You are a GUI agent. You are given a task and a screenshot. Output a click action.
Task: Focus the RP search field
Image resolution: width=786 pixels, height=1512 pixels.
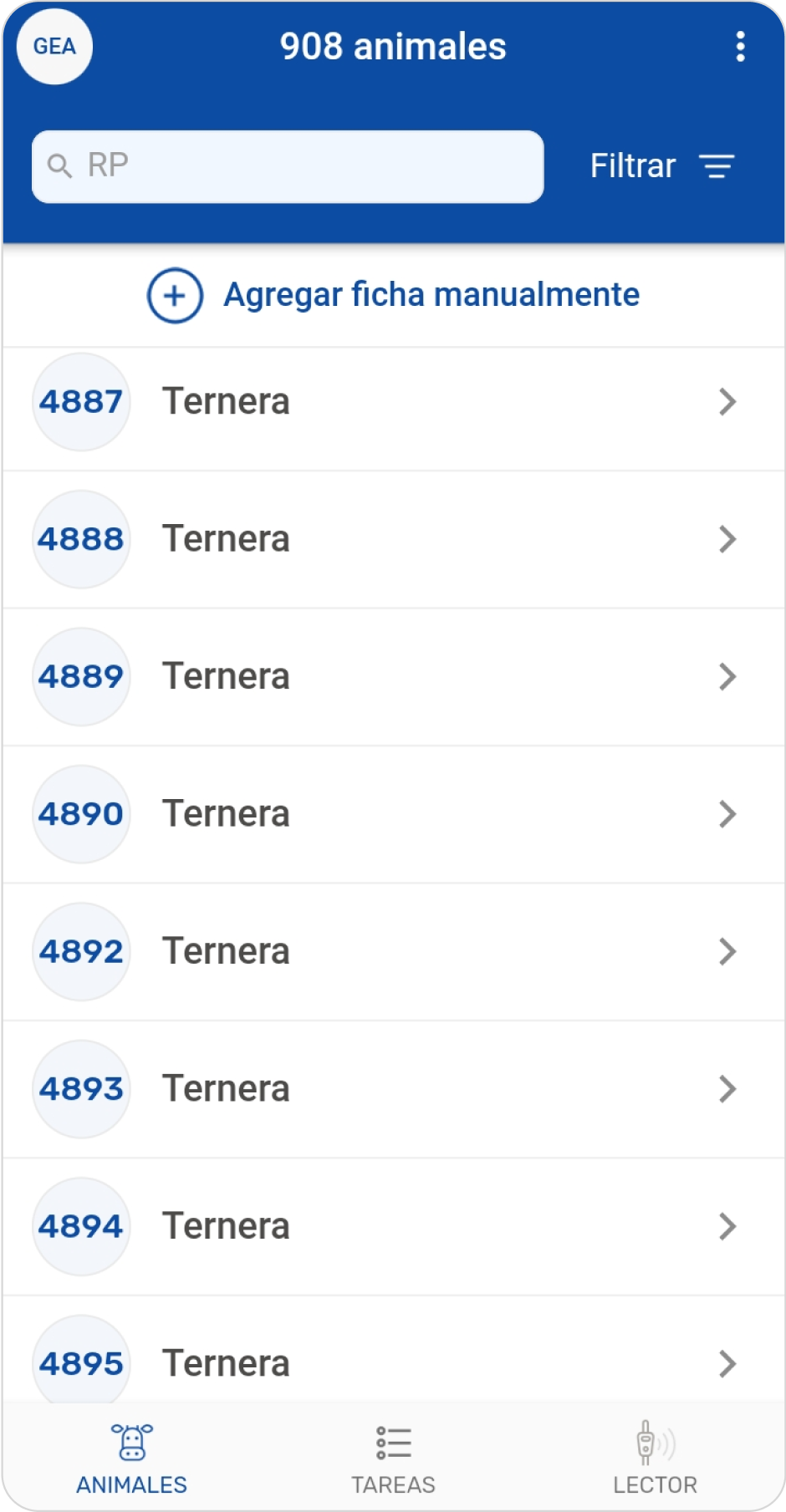[x=287, y=165]
